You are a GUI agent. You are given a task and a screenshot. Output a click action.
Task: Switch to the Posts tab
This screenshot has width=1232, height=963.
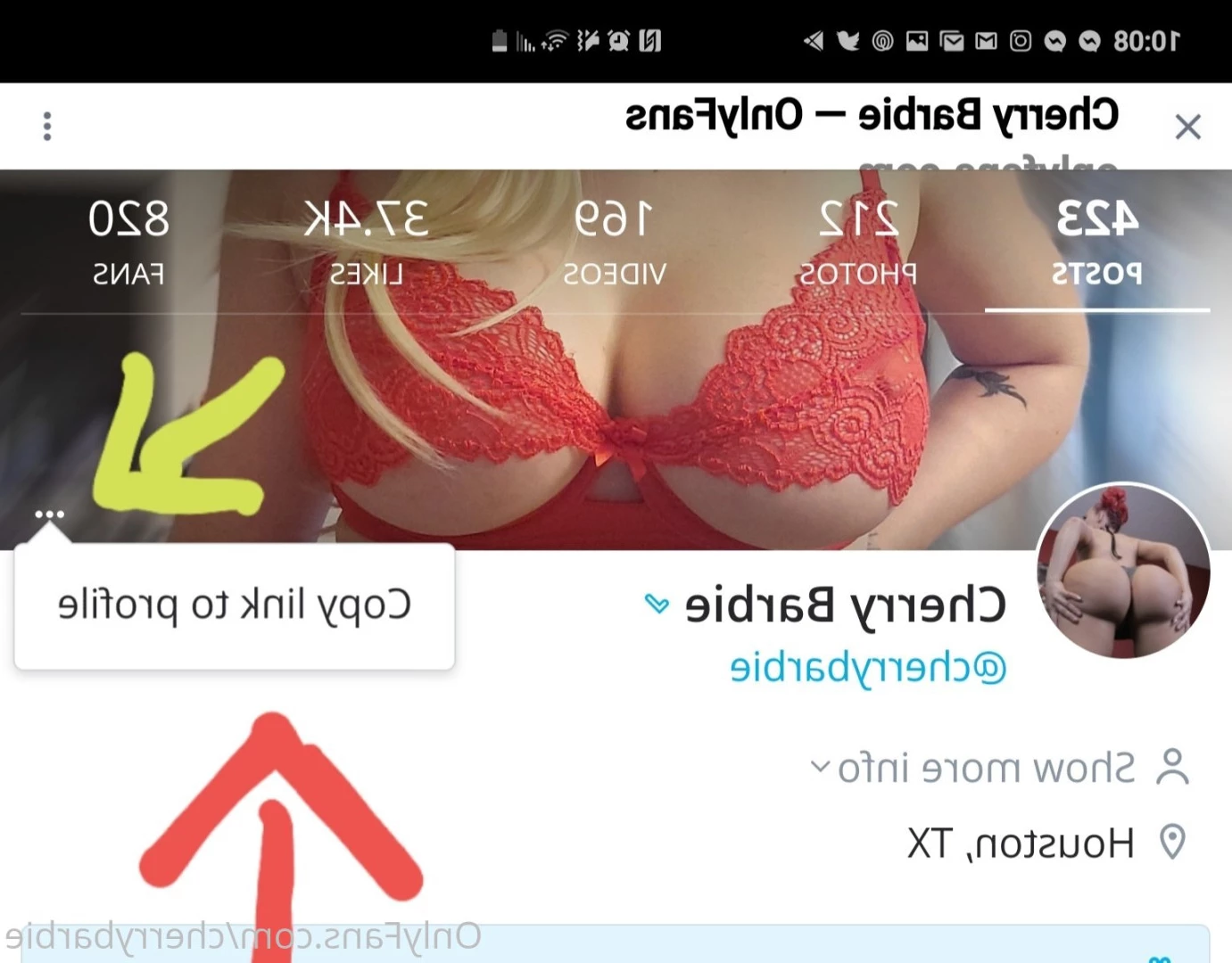1096,241
